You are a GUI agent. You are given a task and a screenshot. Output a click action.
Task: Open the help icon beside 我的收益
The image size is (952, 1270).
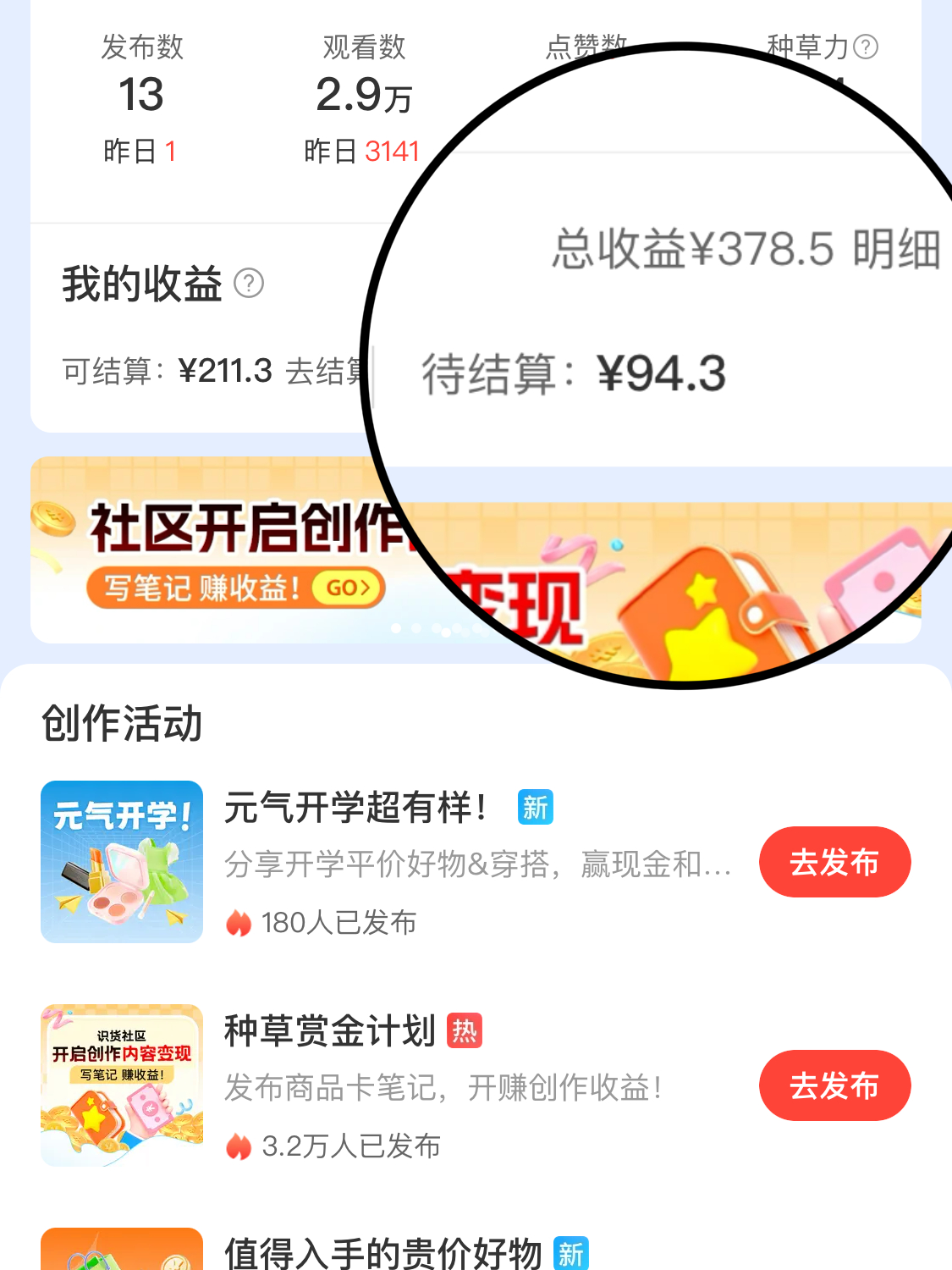click(x=248, y=283)
